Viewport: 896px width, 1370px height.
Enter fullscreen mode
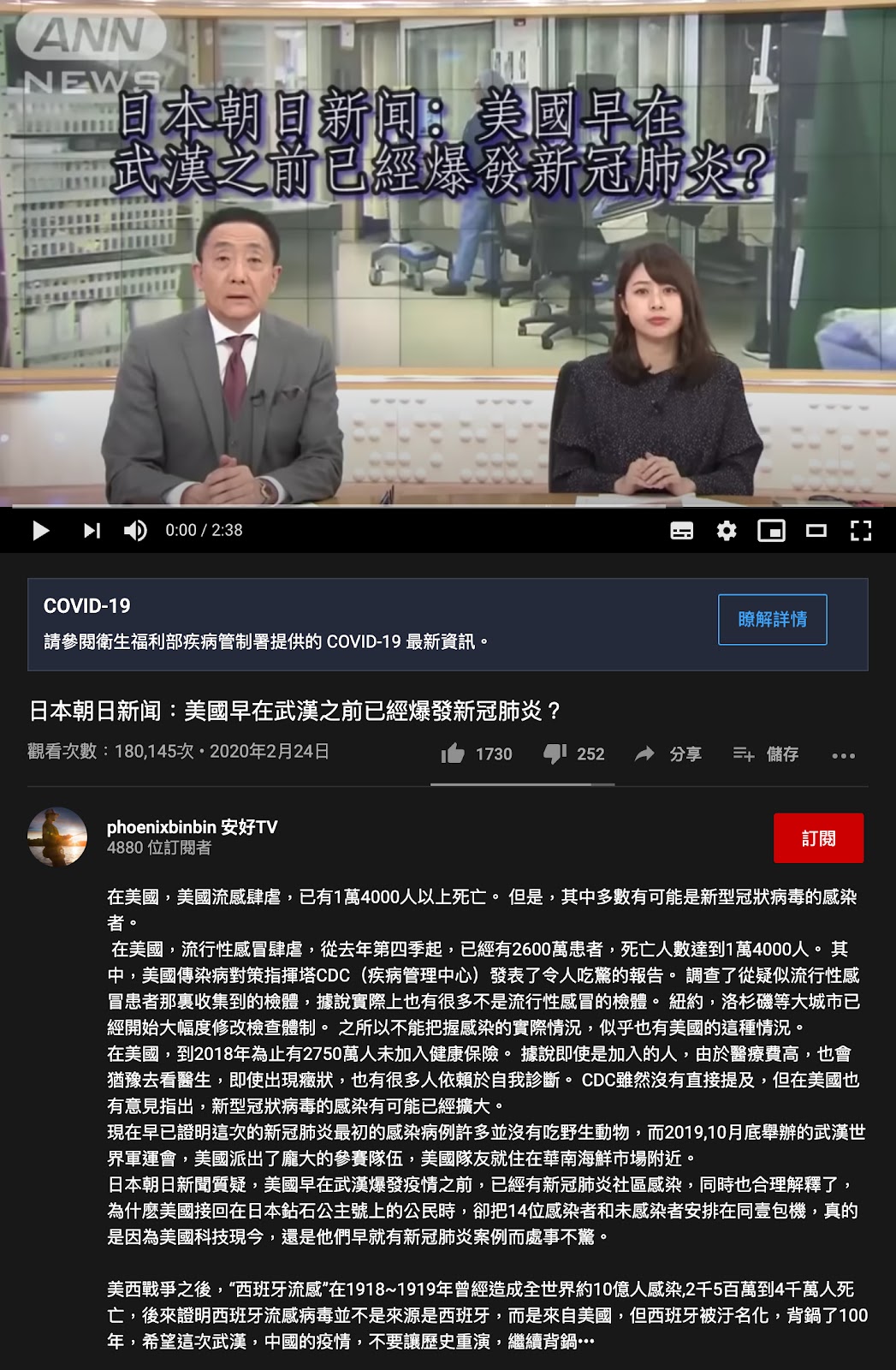pos(861,531)
